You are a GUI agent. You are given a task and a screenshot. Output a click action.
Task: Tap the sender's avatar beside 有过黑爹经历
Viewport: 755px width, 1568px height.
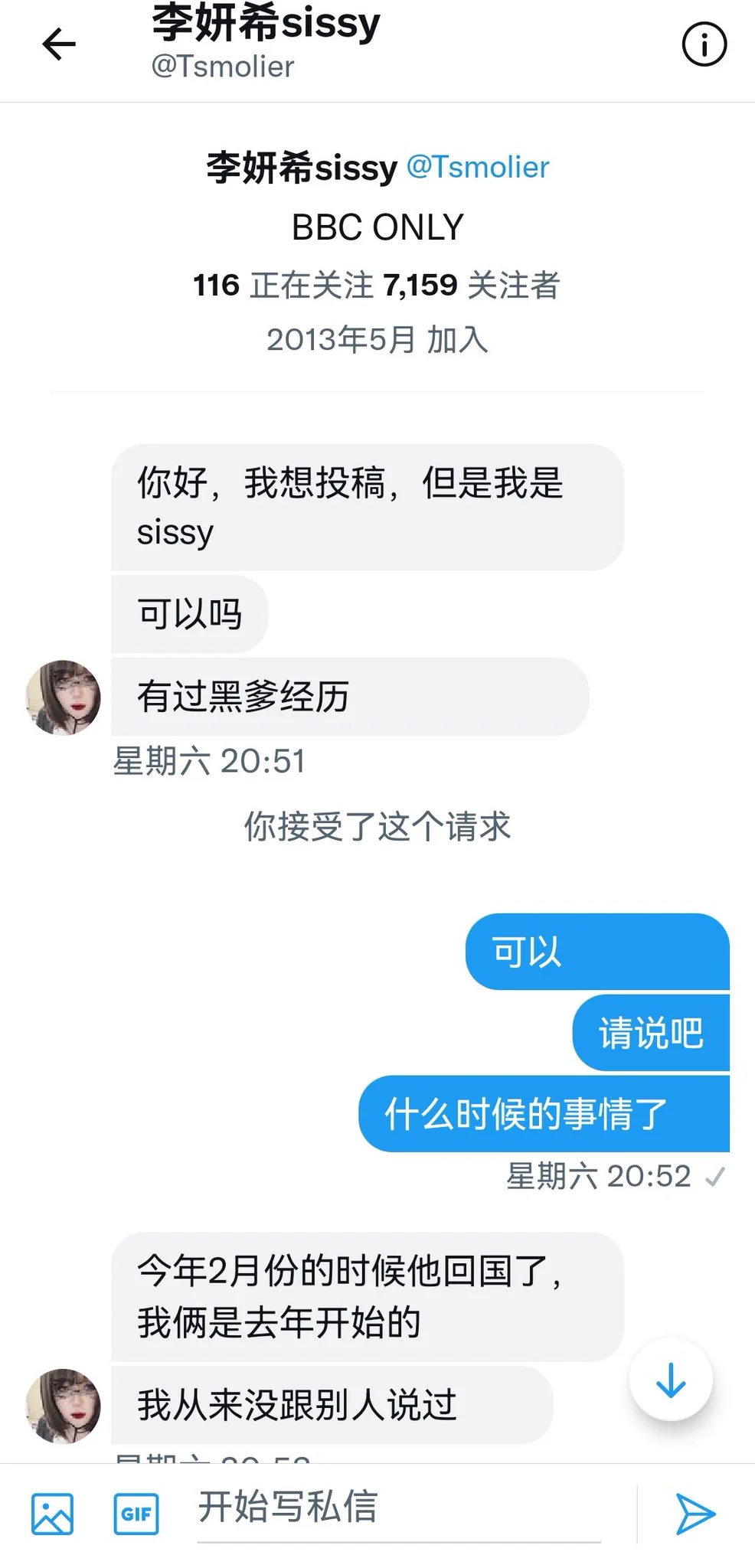click(64, 697)
